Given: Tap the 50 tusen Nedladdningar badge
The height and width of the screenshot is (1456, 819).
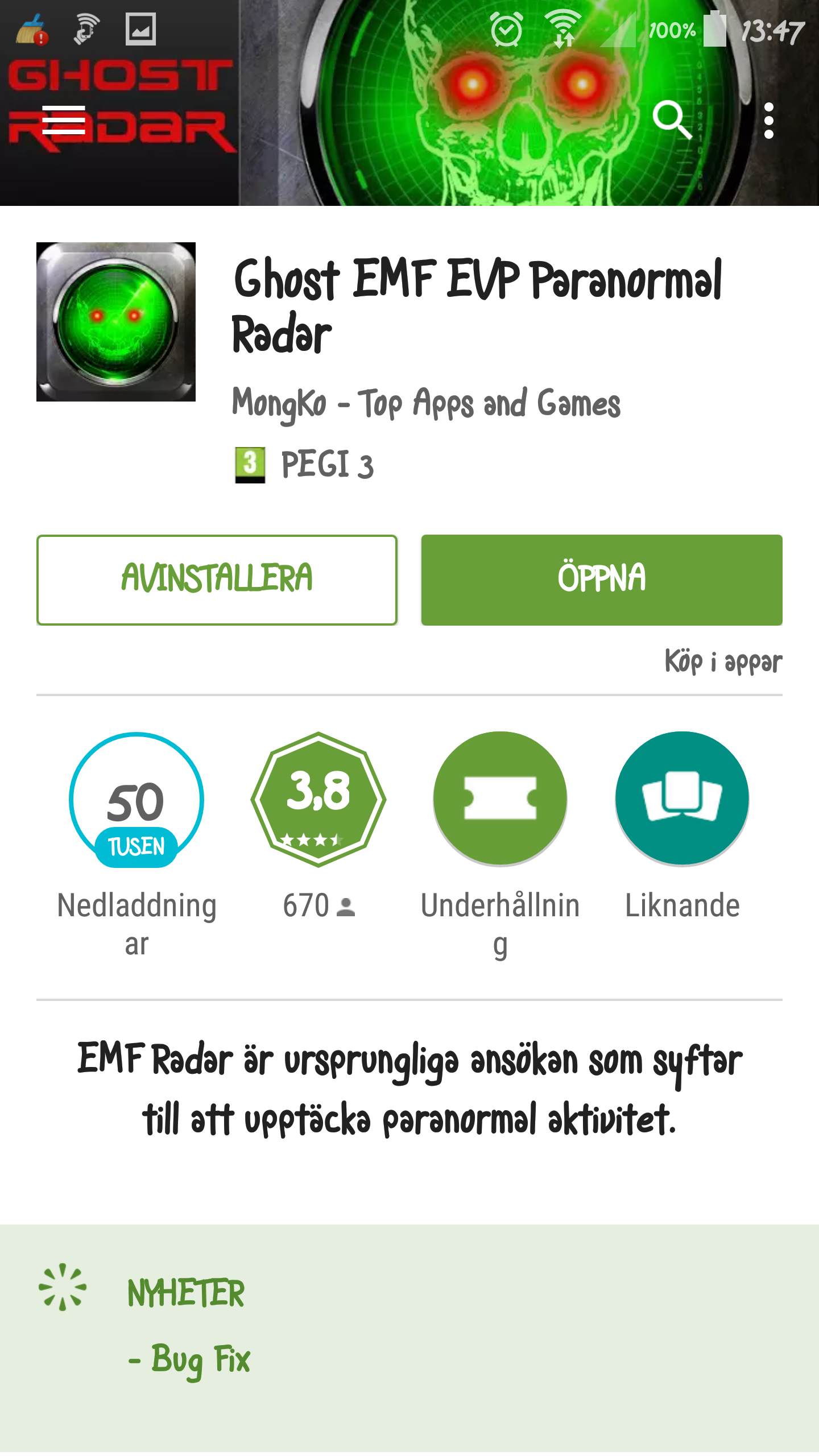Looking at the screenshot, I should pyautogui.click(x=136, y=799).
